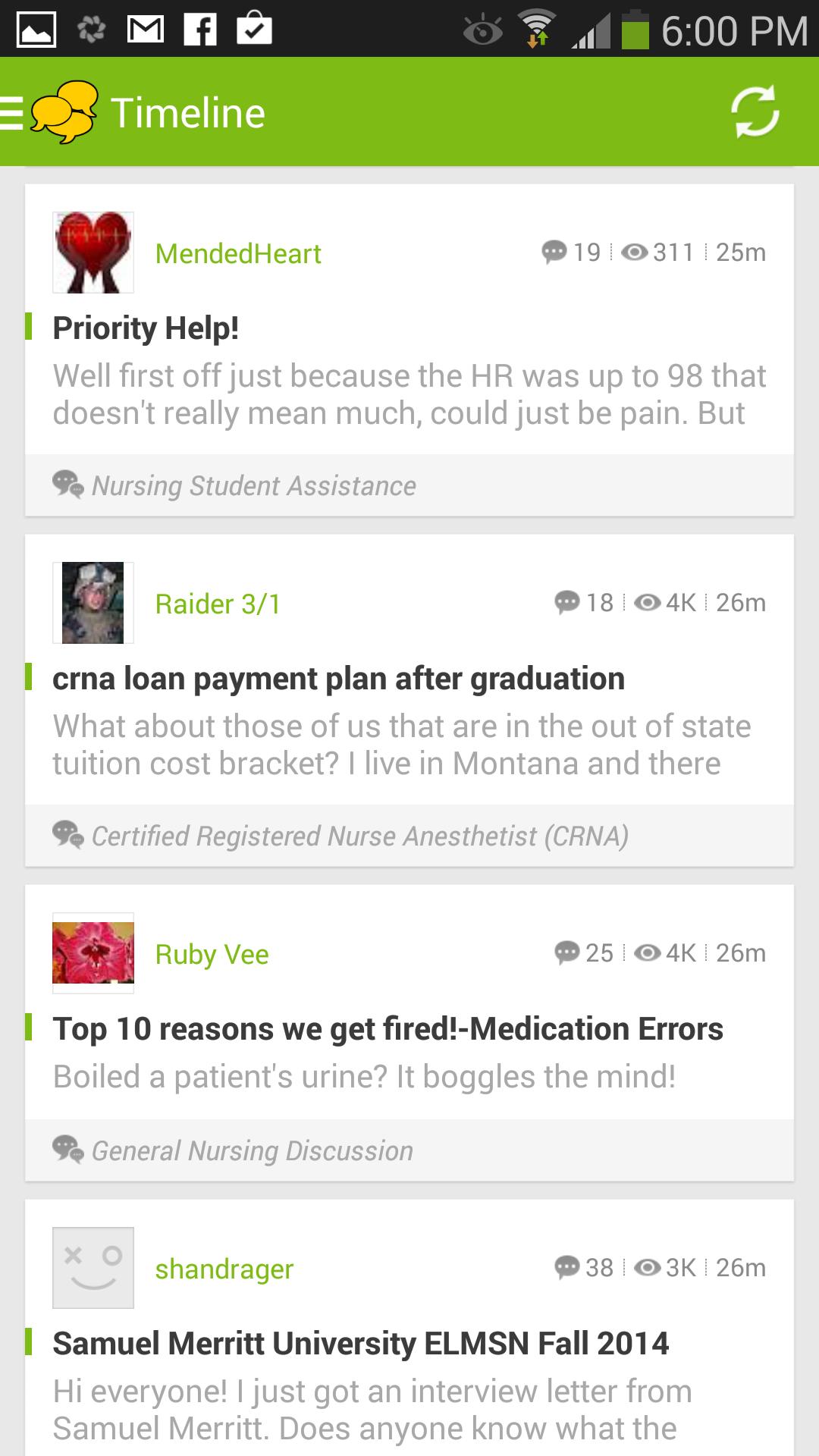Go to Certified Registered Nurse Anesthetist forum
Screen dimensions: 819x1456
tap(359, 836)
